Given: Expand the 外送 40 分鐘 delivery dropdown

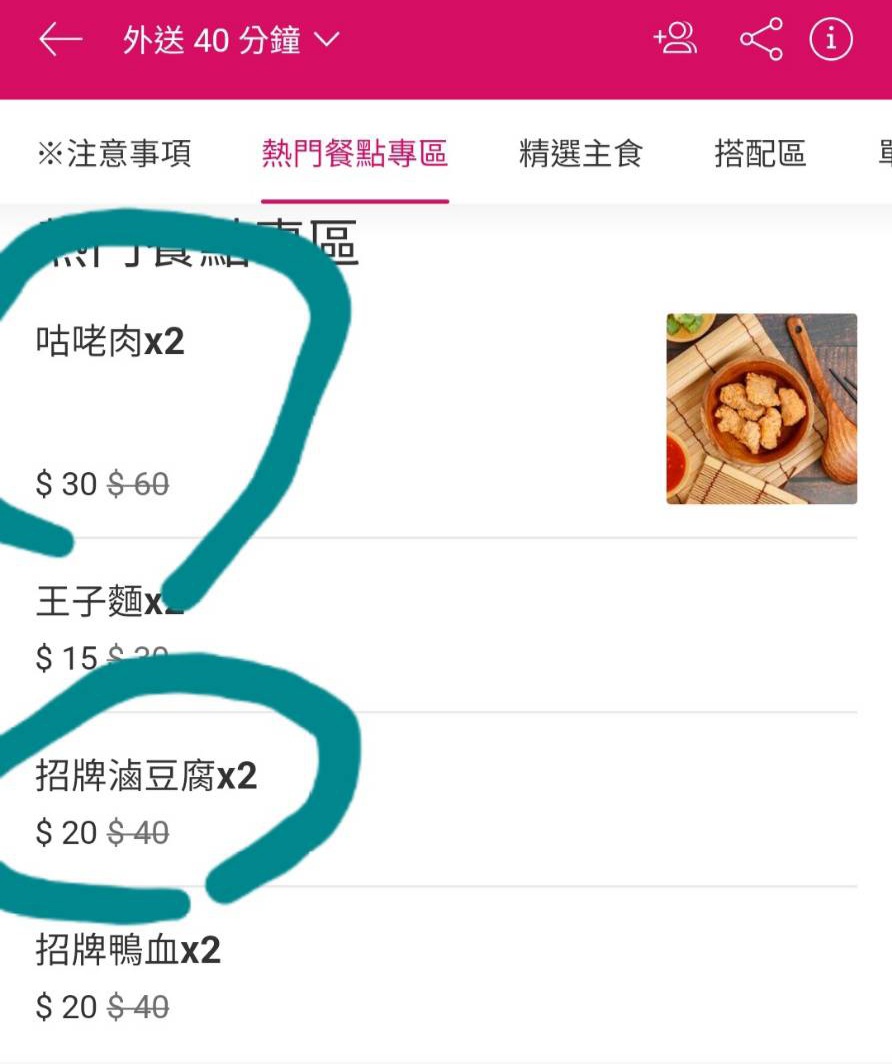Looking at the screenshot, I should click(231, 40).
